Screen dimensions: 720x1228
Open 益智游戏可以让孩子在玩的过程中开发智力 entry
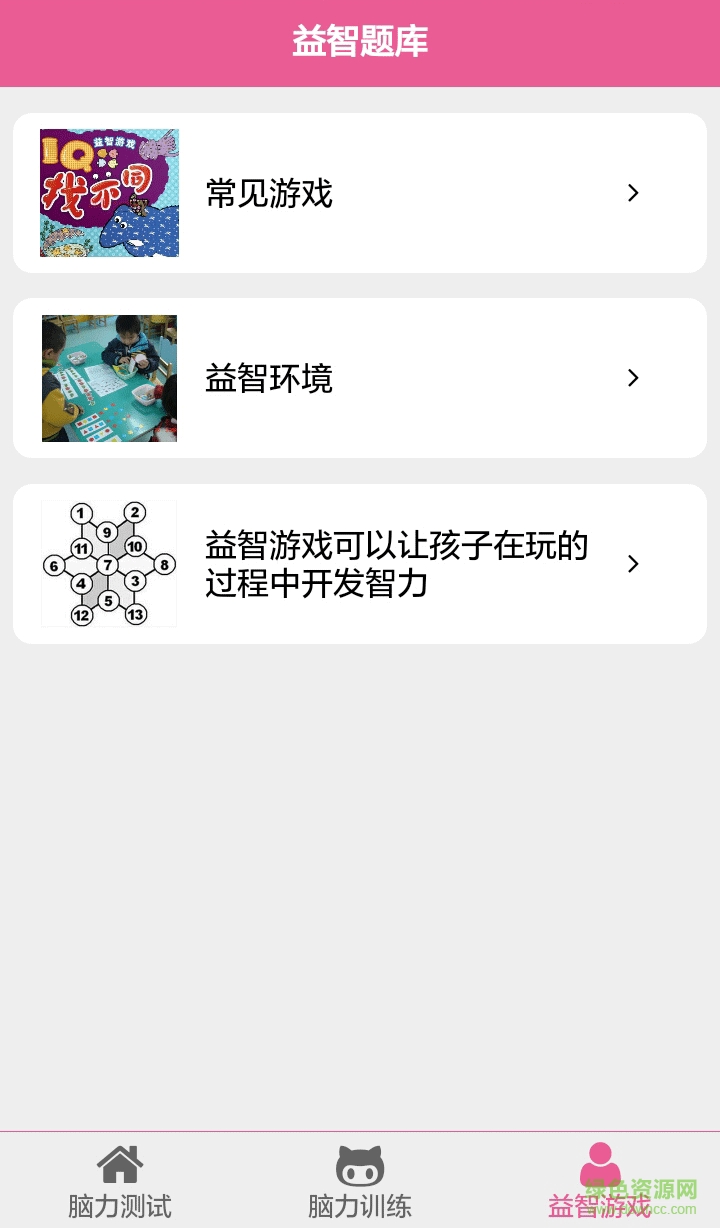coord(359,564)
